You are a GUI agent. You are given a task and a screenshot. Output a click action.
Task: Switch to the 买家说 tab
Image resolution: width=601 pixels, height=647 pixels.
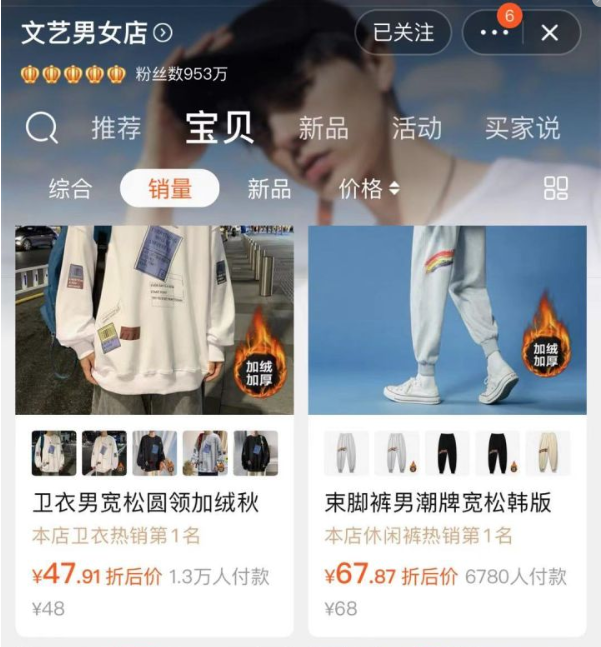(522, 128)
